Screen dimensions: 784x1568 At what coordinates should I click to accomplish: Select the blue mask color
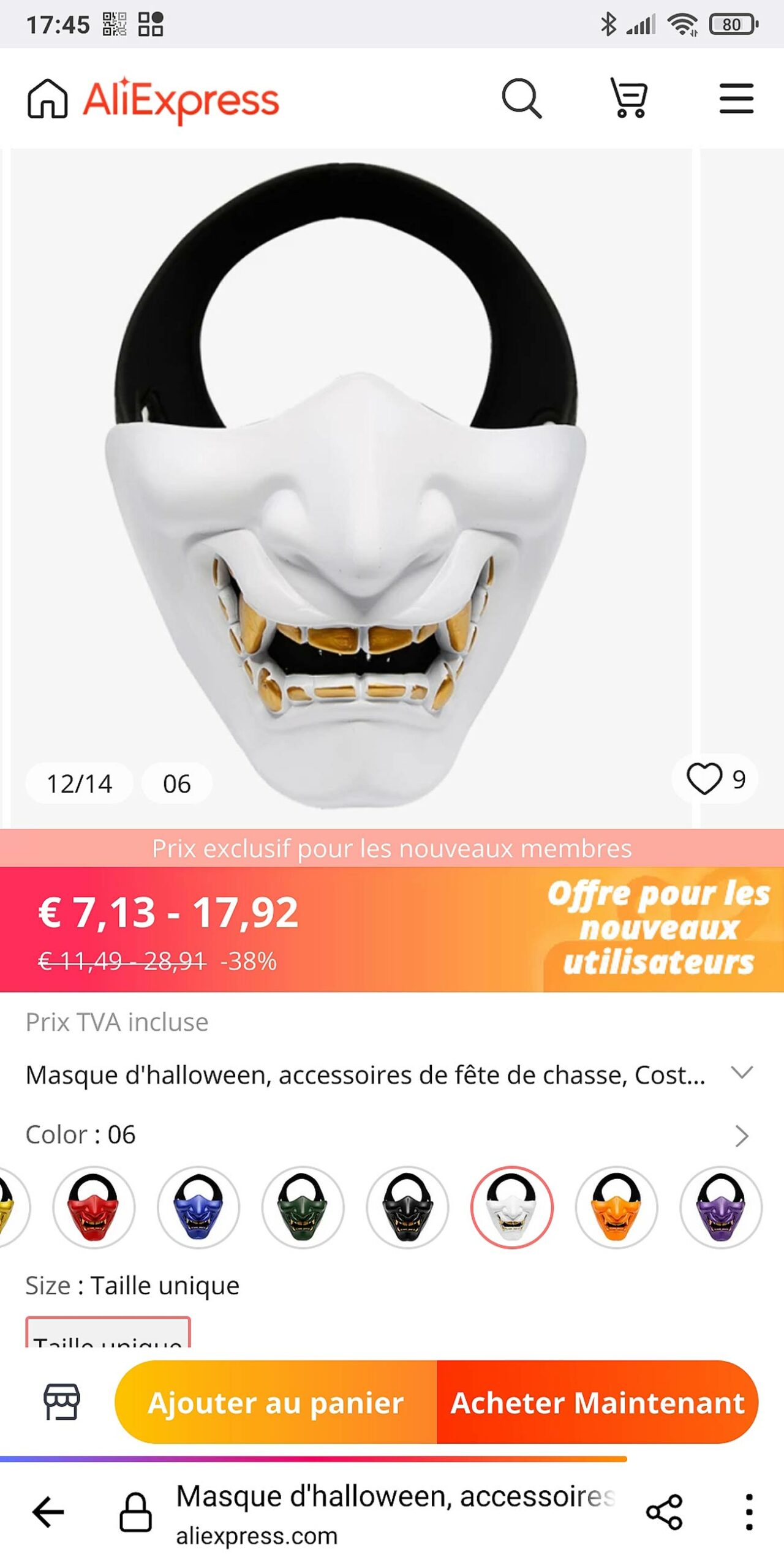click(x=198, y=1207)
